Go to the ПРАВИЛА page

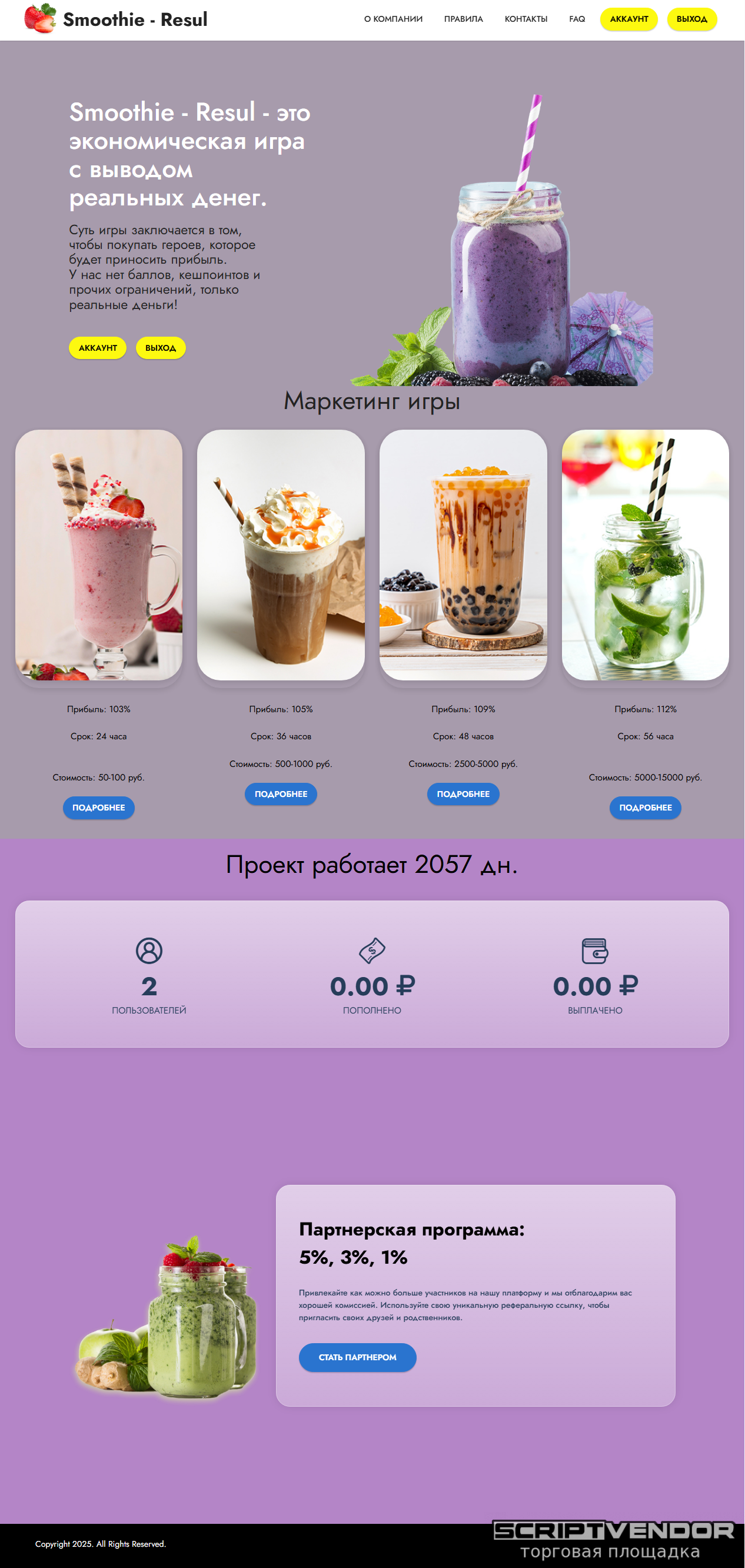(x=463, y=19)
